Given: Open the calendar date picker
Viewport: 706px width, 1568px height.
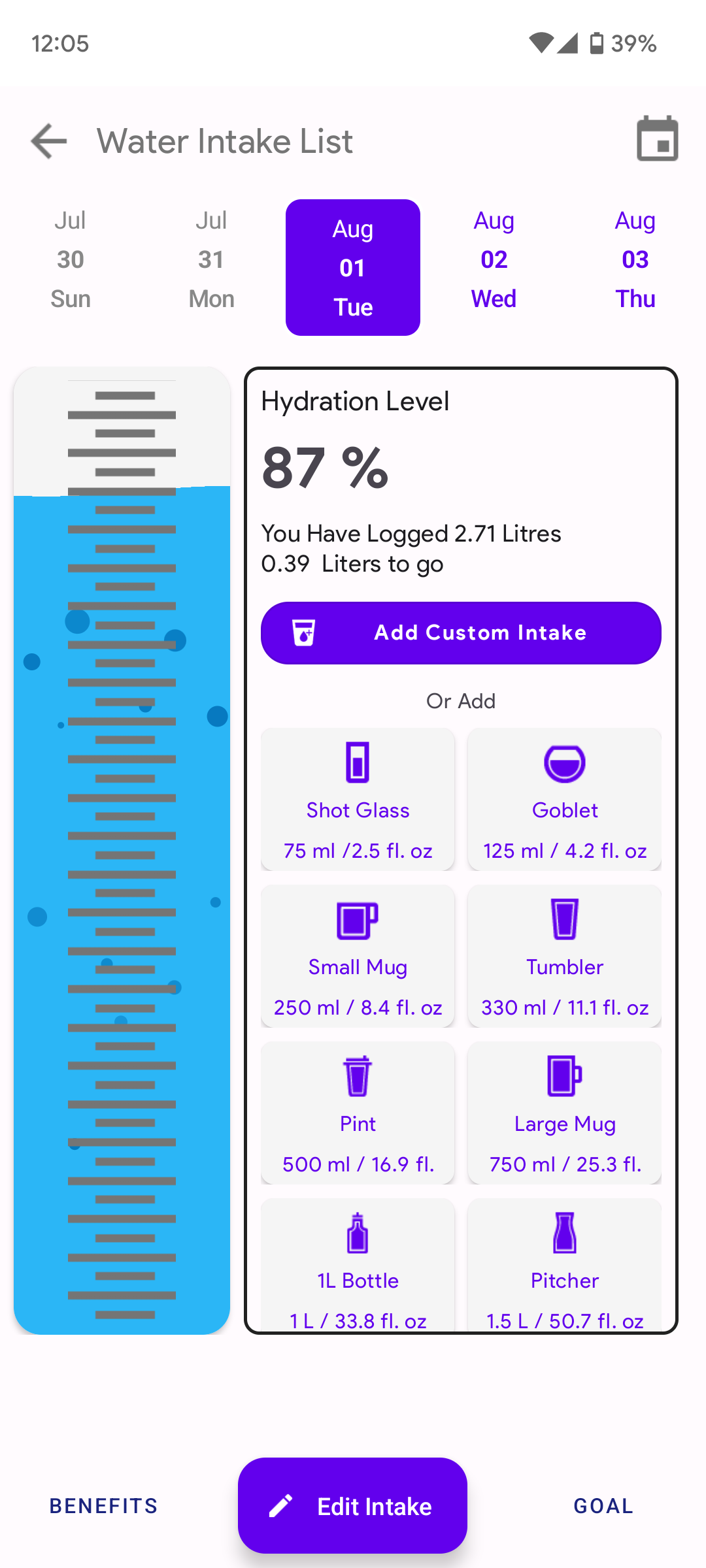Looking at the screenshot, I should point(657,139).
